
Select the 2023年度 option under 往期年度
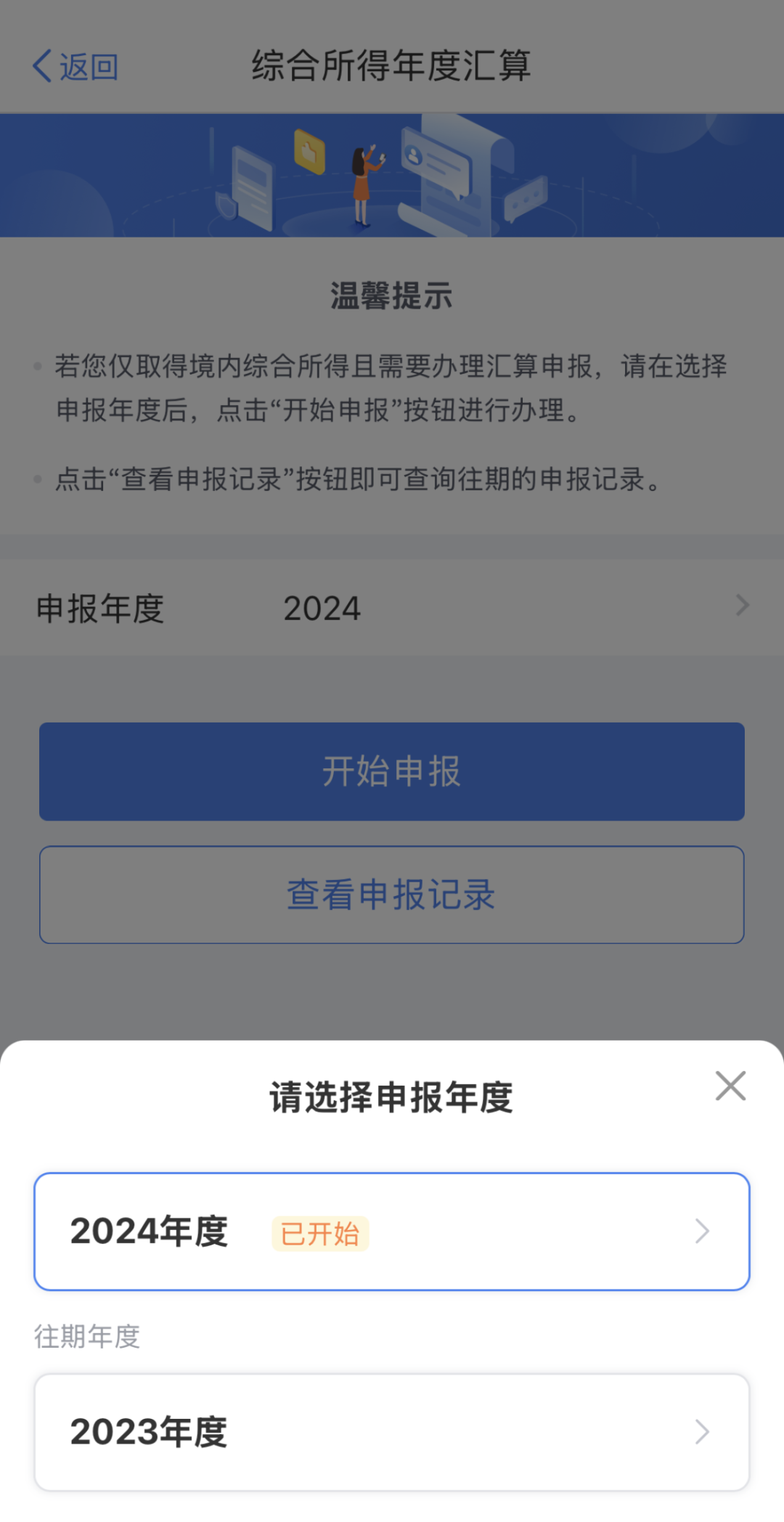tap(392, 1431)
